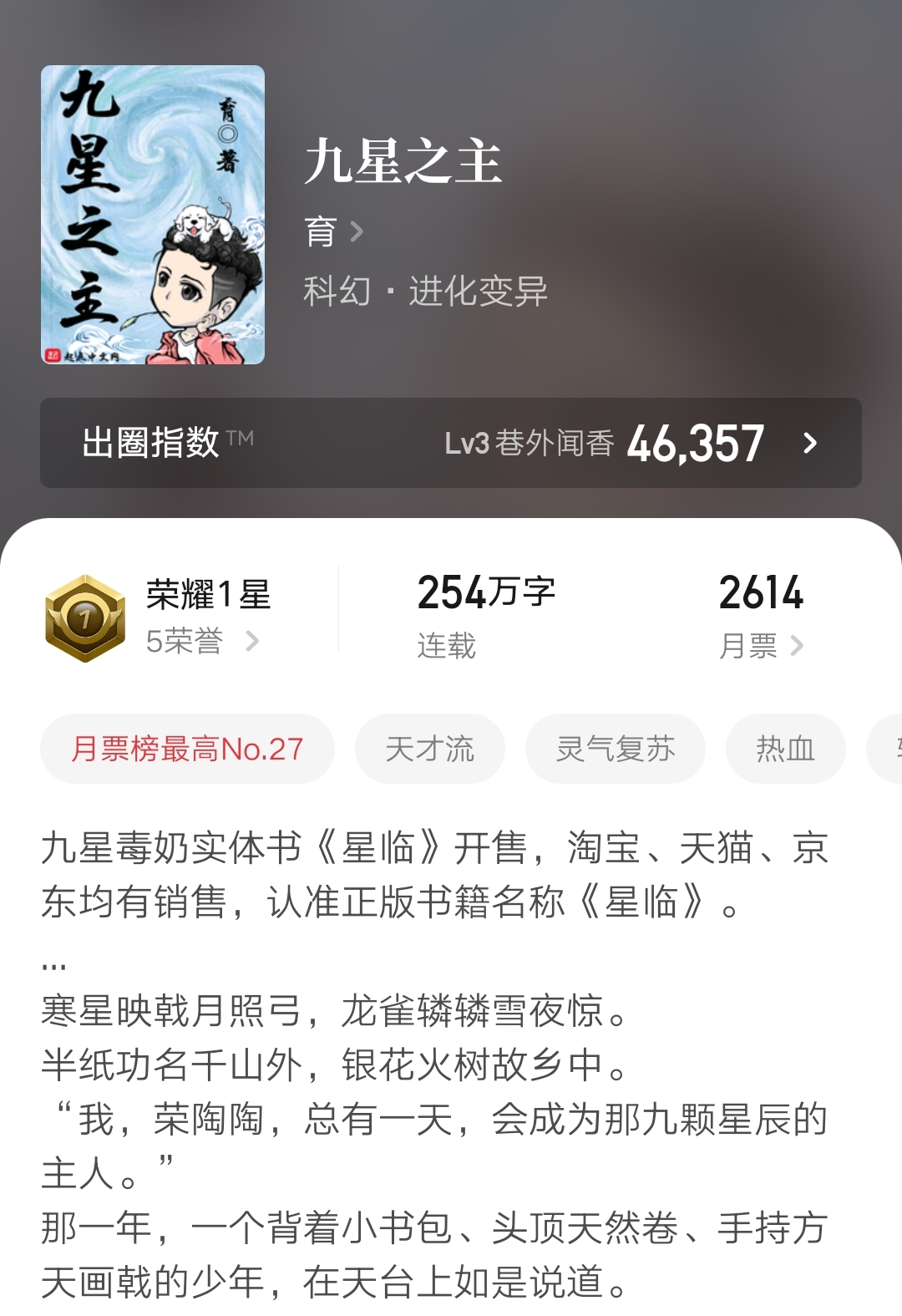The width and height of the screenshot is (902, 1316).
Task: Select the 灵气复苏 tag
Action: pyautogui.click(x=614, y=749)
